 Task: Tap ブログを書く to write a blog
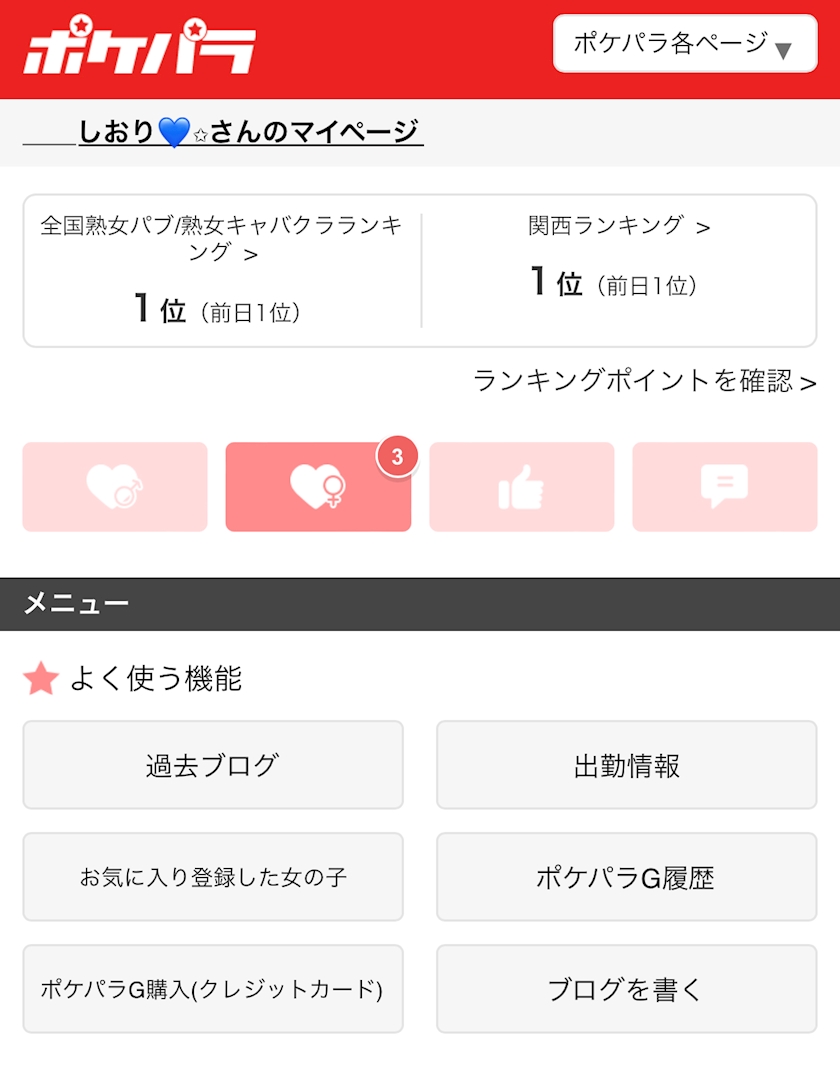pyautogui.click(x=626, y=989)
